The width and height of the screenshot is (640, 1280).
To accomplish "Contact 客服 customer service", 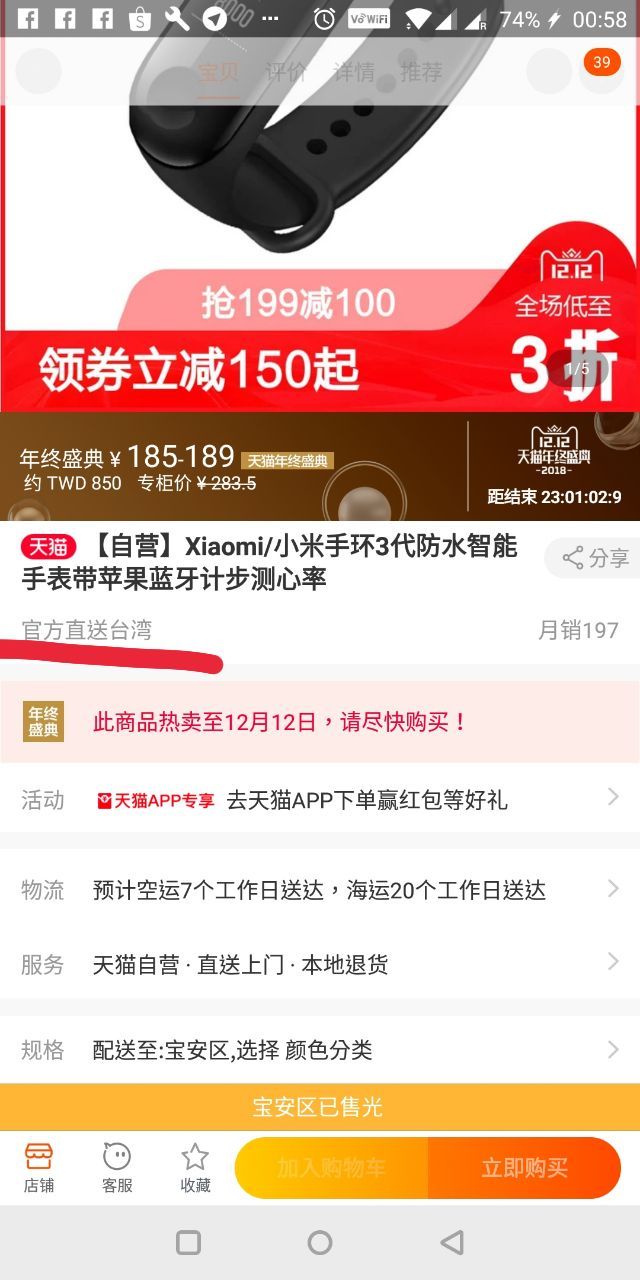I will pyautogui.click(x=117, y=1168).
